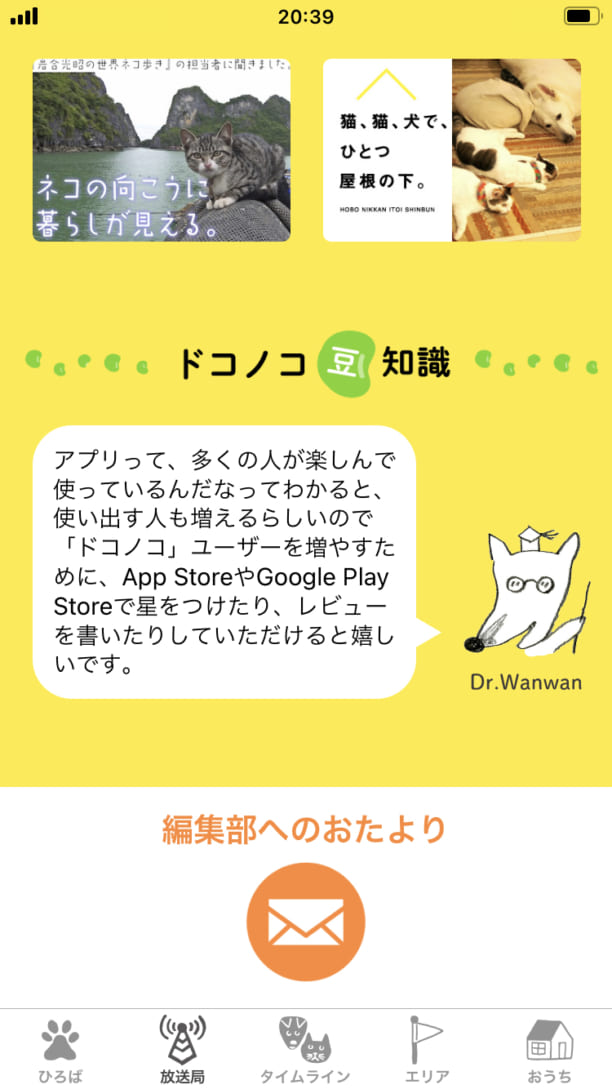Tap the orange mail button for 編集部へのおたより
612x1089 pixels.
(305, 922)
